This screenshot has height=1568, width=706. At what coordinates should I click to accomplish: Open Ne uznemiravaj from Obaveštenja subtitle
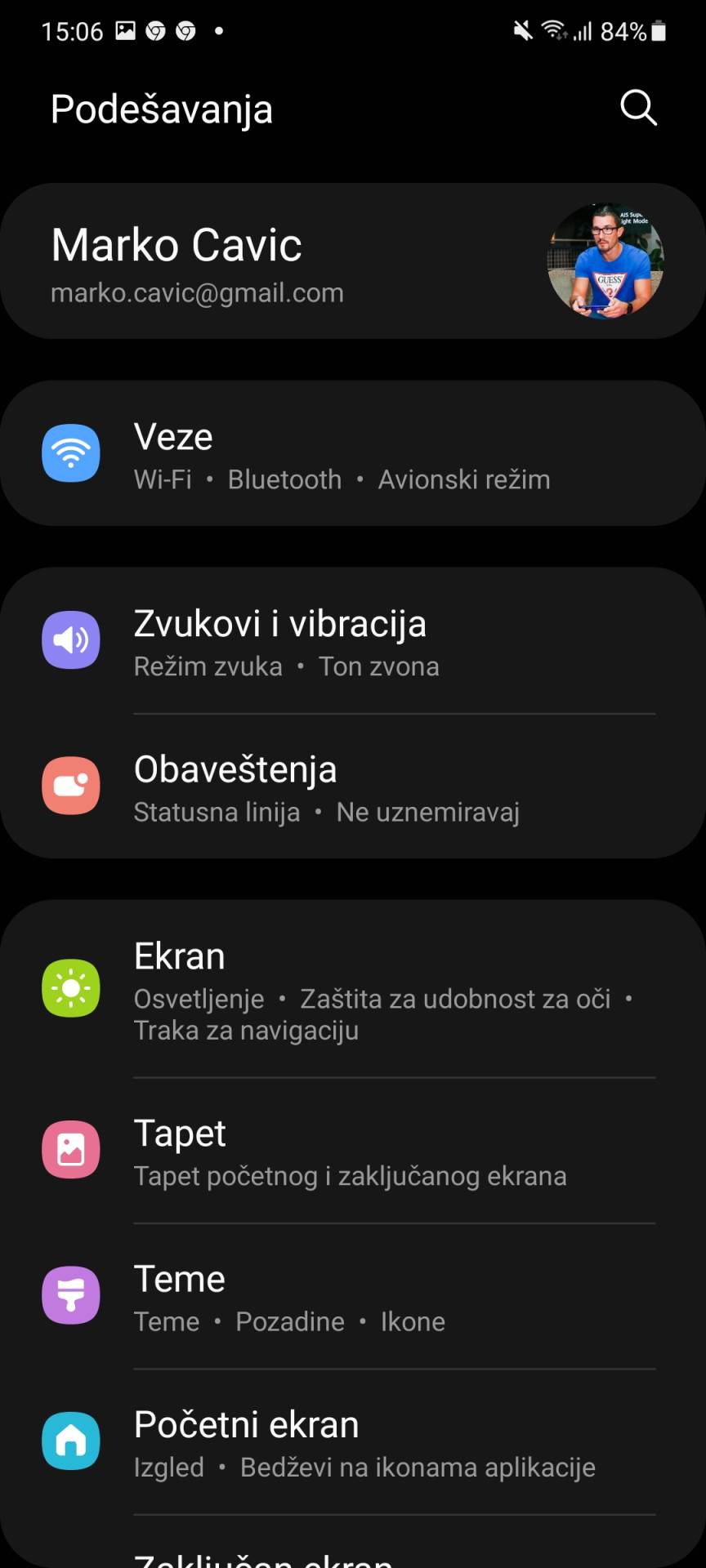coord(427,812)
